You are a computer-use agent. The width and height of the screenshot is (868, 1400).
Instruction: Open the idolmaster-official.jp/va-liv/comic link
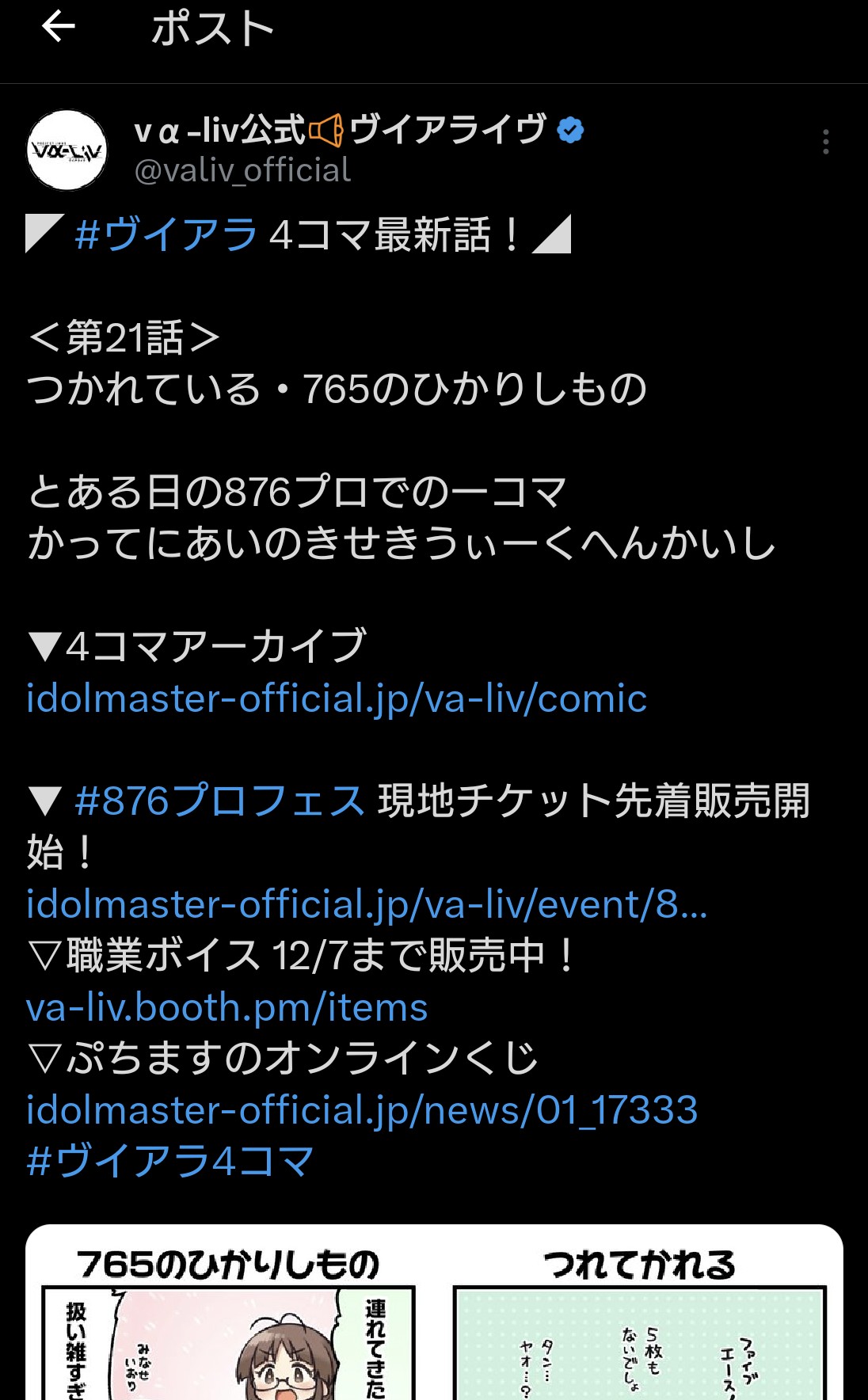coord(337,698)
